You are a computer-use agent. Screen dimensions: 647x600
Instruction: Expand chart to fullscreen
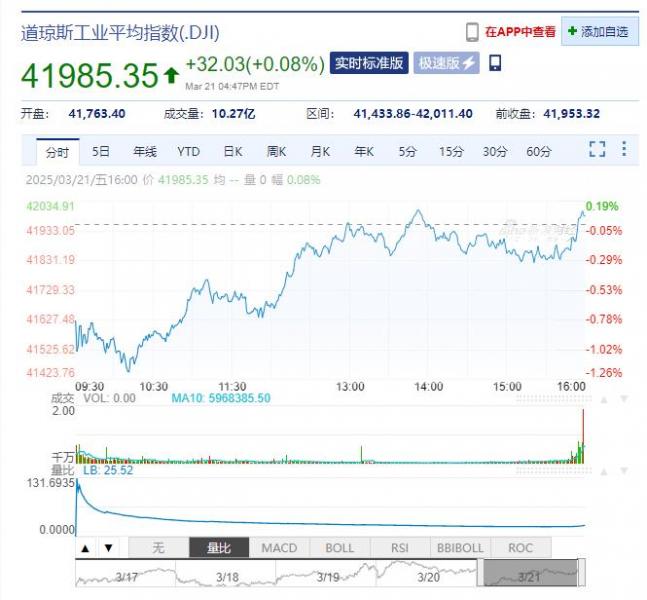[597, 149]
